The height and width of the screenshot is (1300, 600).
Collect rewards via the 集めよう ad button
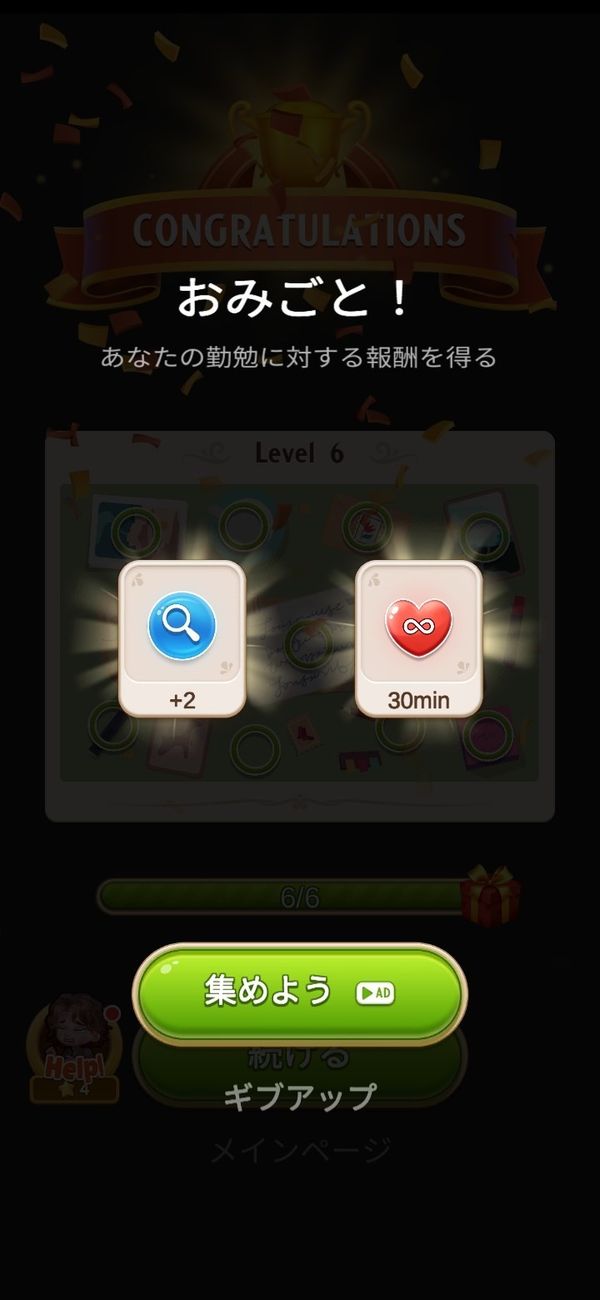(x=300, y=994)
